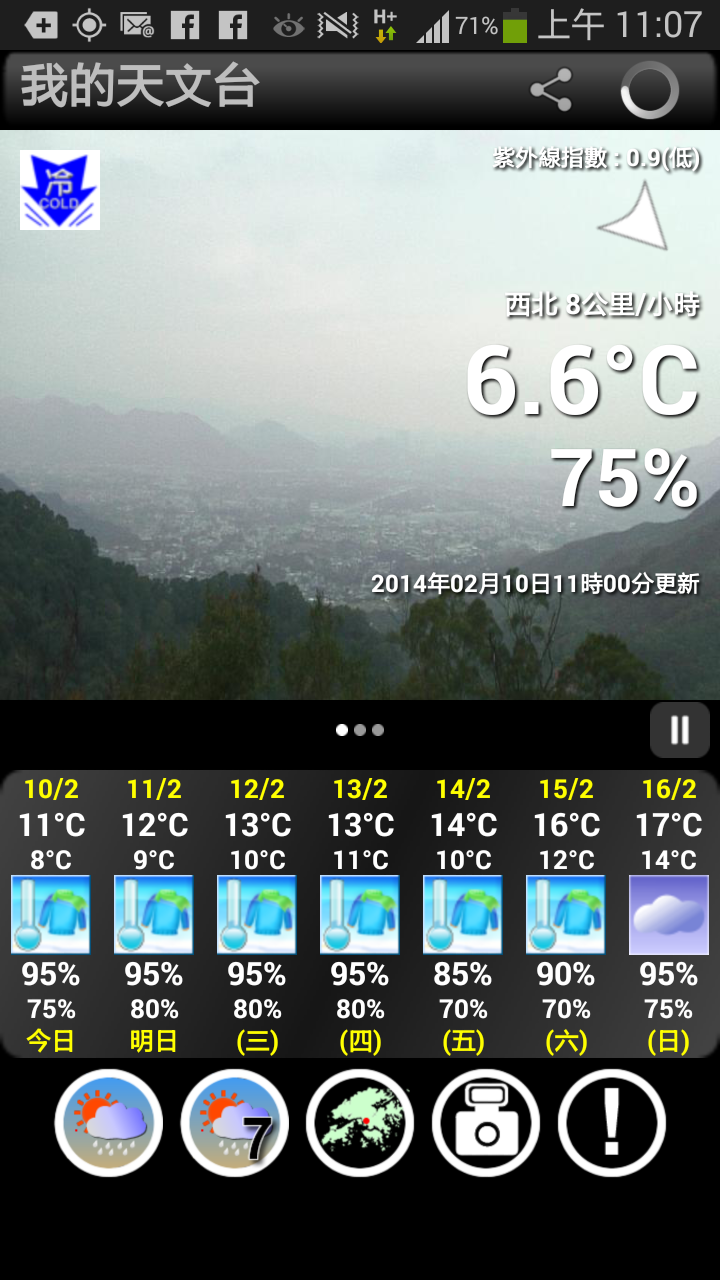720x1280 pixels.
Task: View the 16/2 (日) cloudy forecast
Action: [x=669, y=914]
